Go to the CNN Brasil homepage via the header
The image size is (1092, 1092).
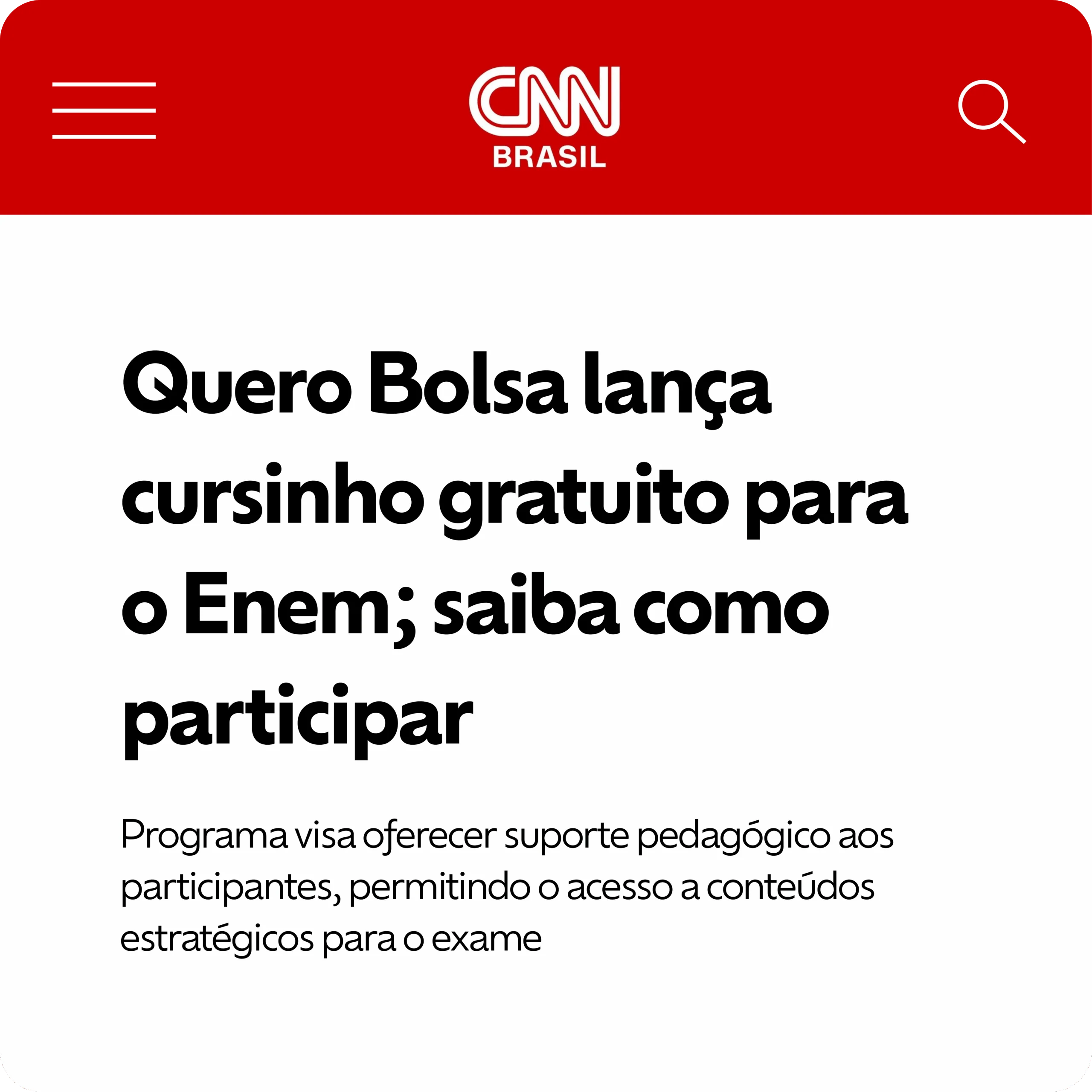pos(546,116)
